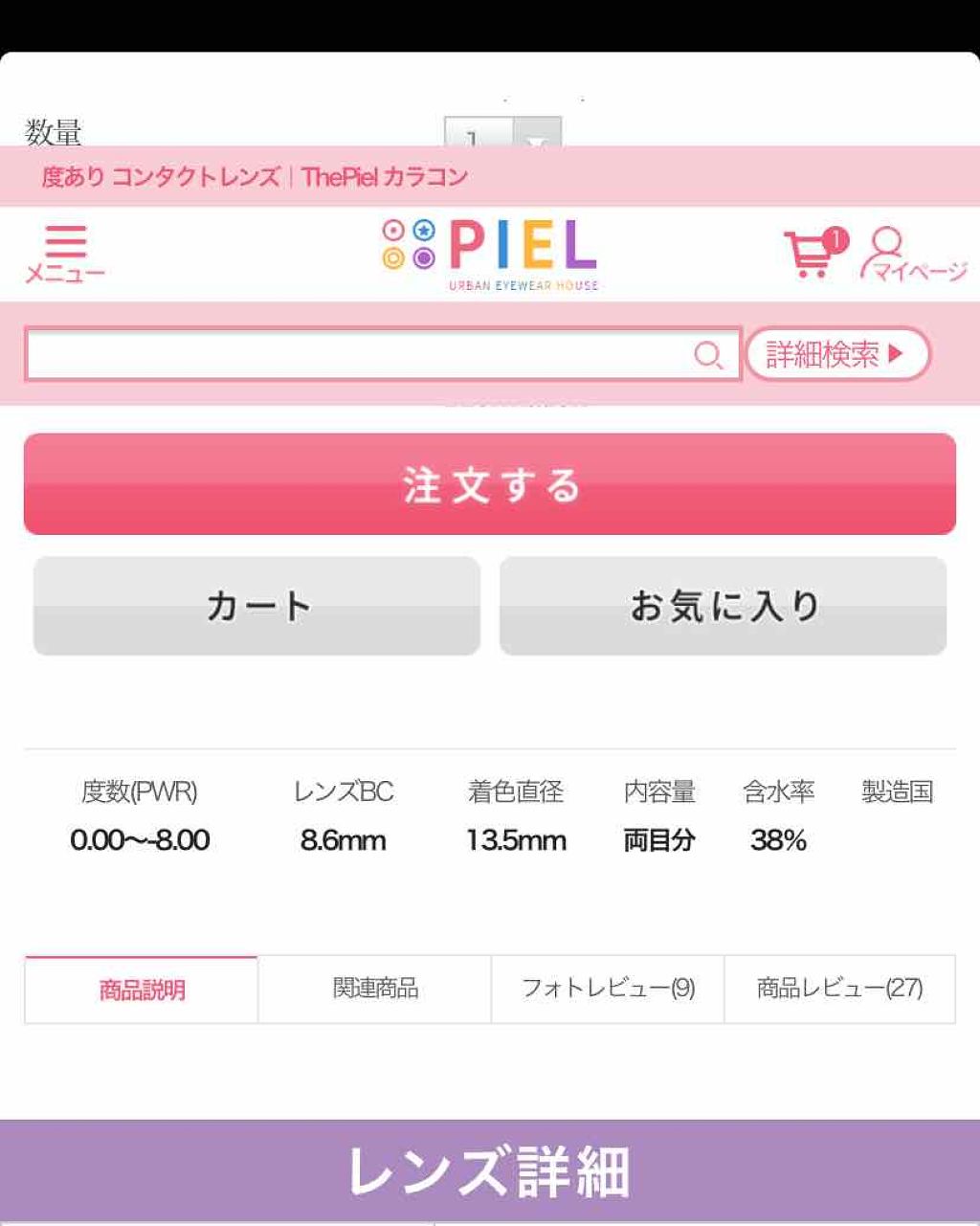Open the ThePiel カラコン link
The height and width of the screenshot is (1226, 980).
pyautogui.click(x=383, y=176)
